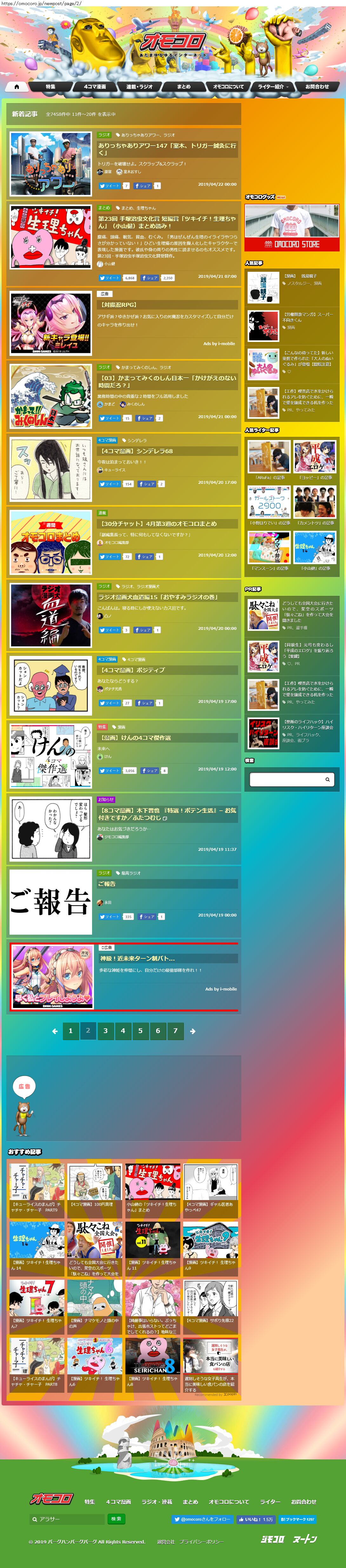346x1568 pixels.
Task: Go to the home page icon
Action: pos(17,86)
